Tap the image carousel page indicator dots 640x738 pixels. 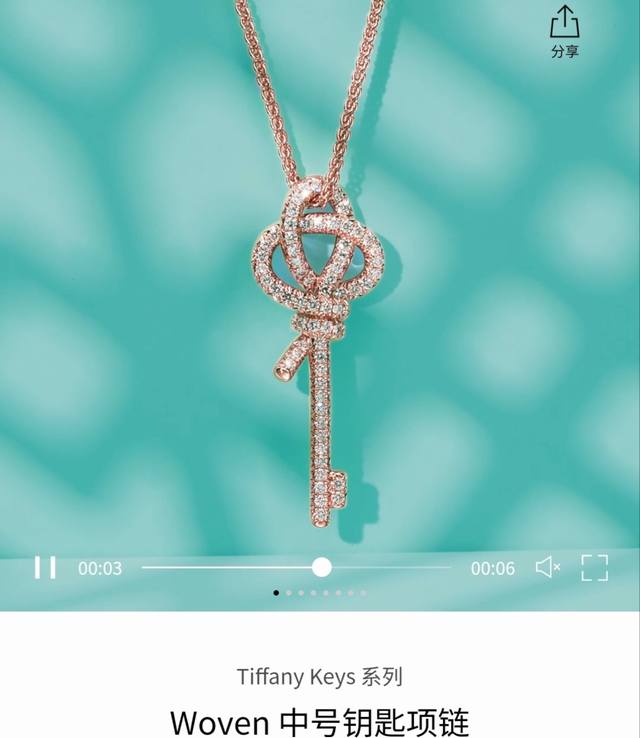[320, 593]
